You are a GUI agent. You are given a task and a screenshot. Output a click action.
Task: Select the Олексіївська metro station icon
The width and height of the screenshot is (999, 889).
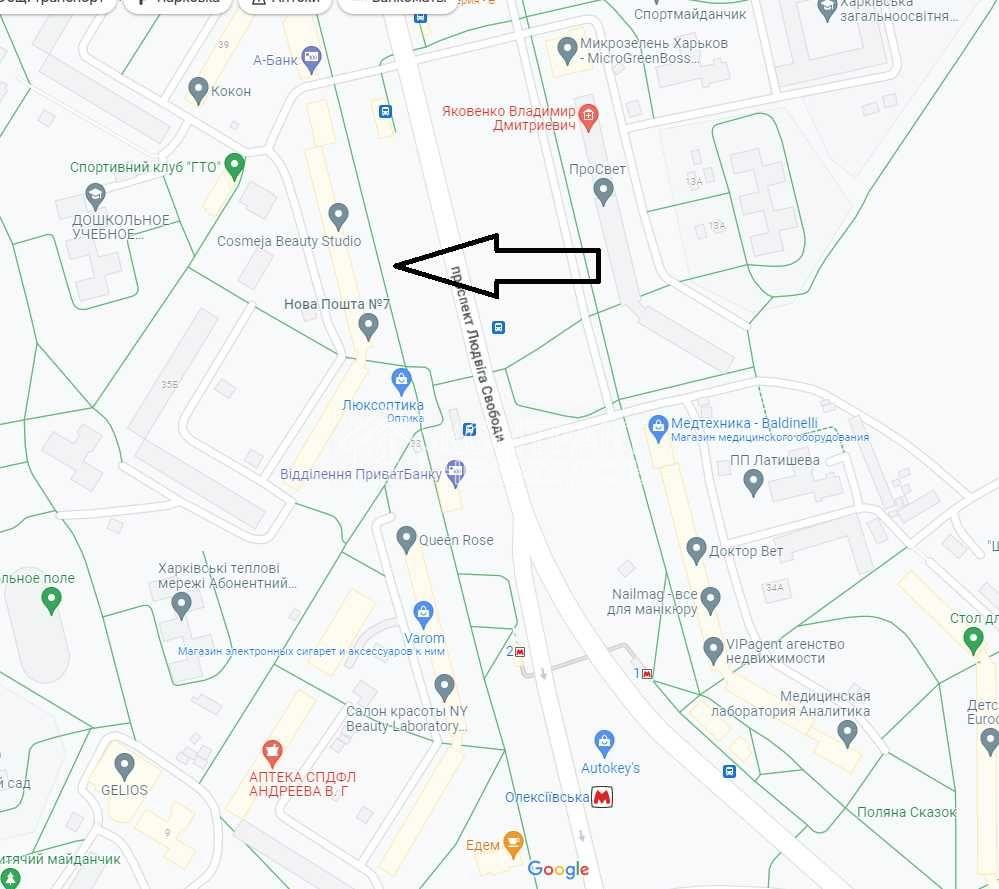[602, 797]
